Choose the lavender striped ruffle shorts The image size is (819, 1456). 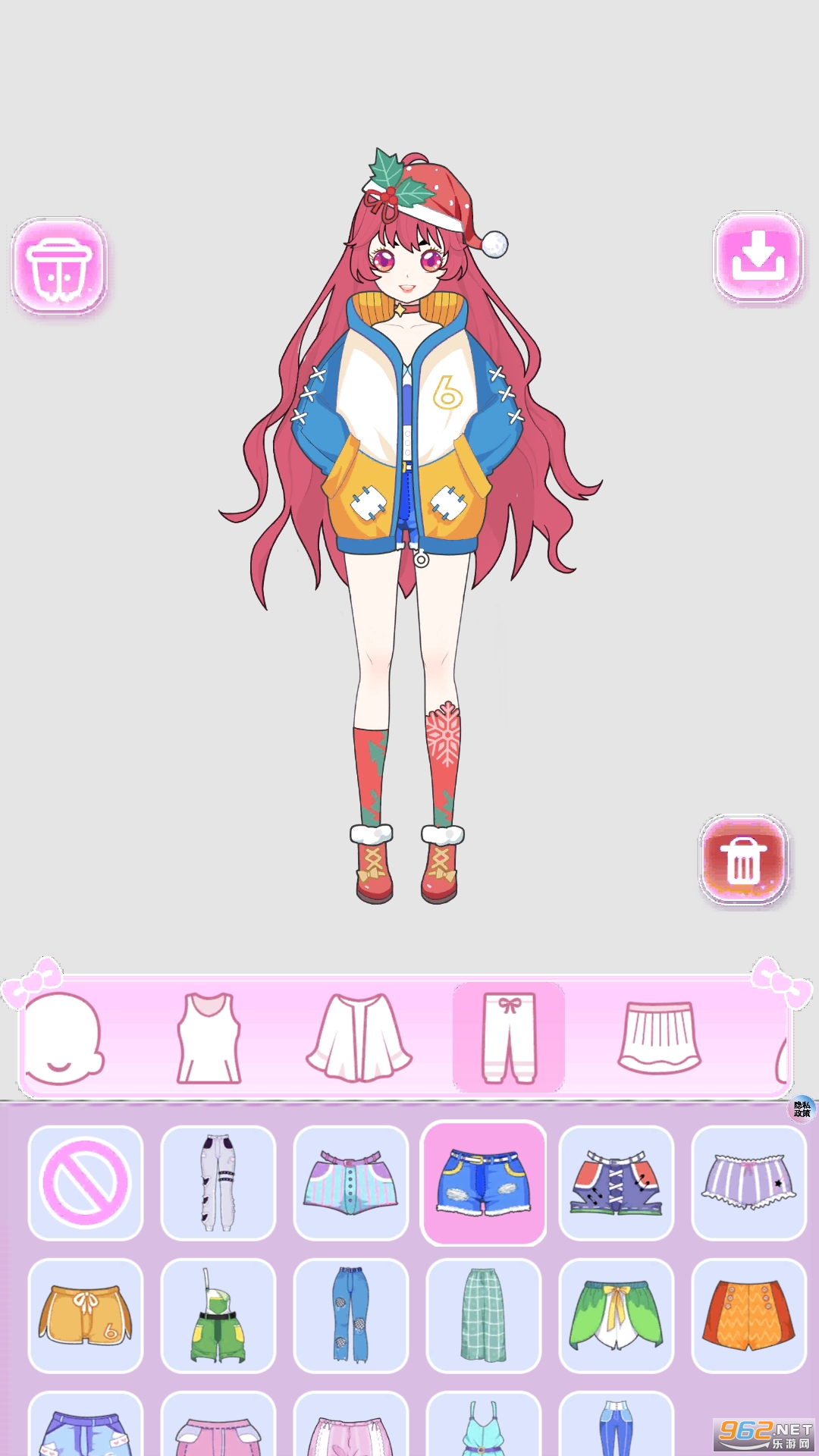click(748, 1182)
